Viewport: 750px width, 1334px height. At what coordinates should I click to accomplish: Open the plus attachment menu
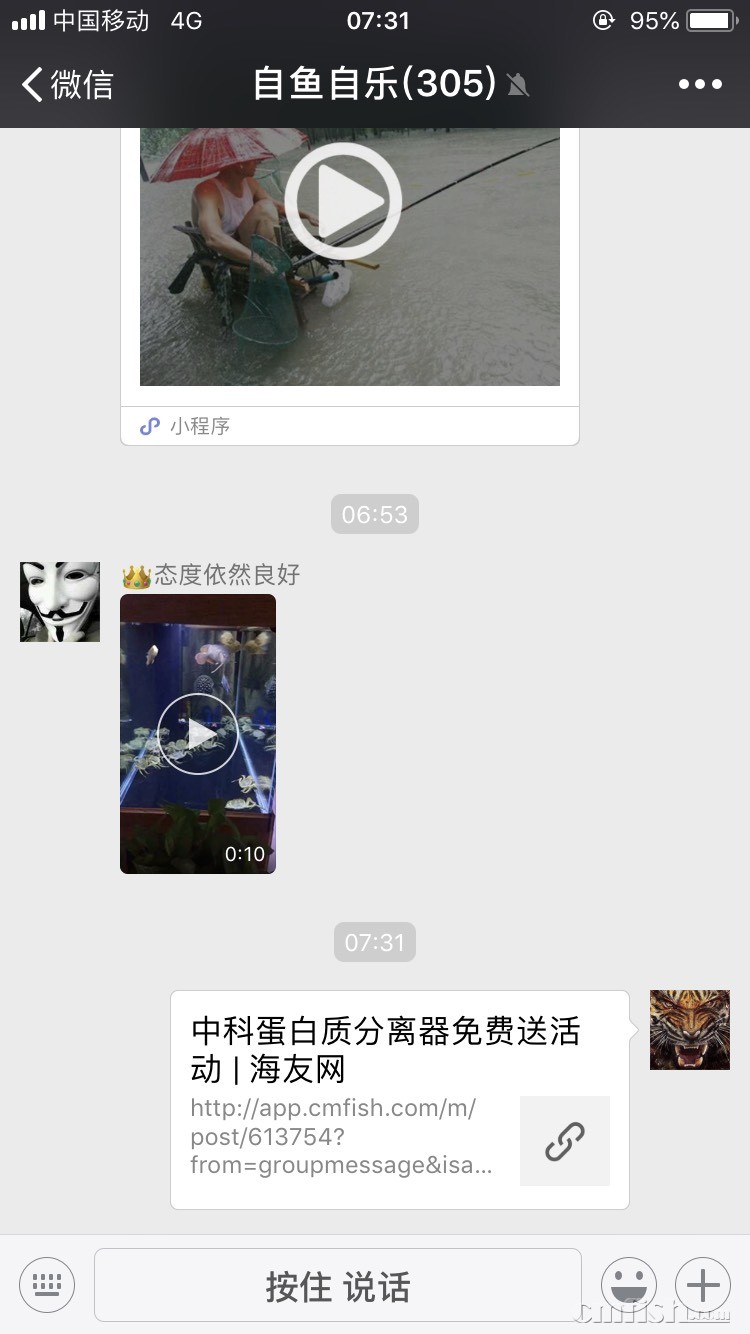tap(703, 1285)
